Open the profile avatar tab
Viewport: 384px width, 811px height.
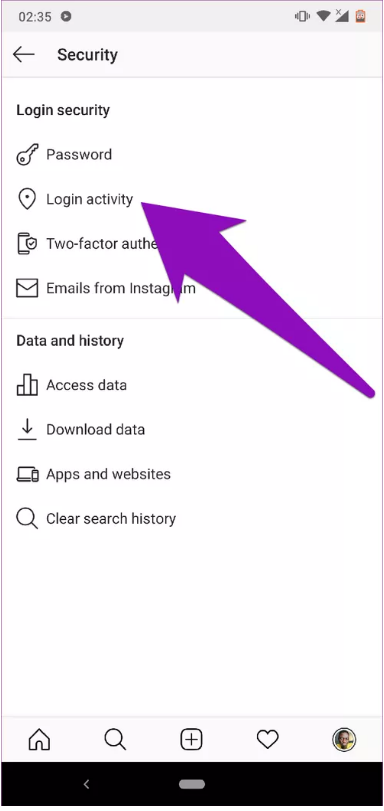pyautogui.click(x=344, y=740)
